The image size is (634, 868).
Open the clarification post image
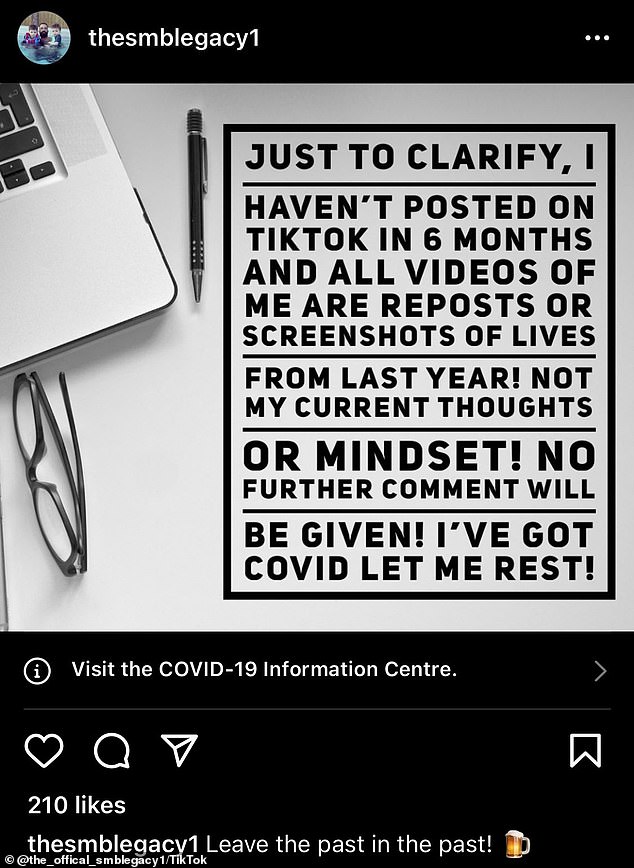tap(317, 358)
